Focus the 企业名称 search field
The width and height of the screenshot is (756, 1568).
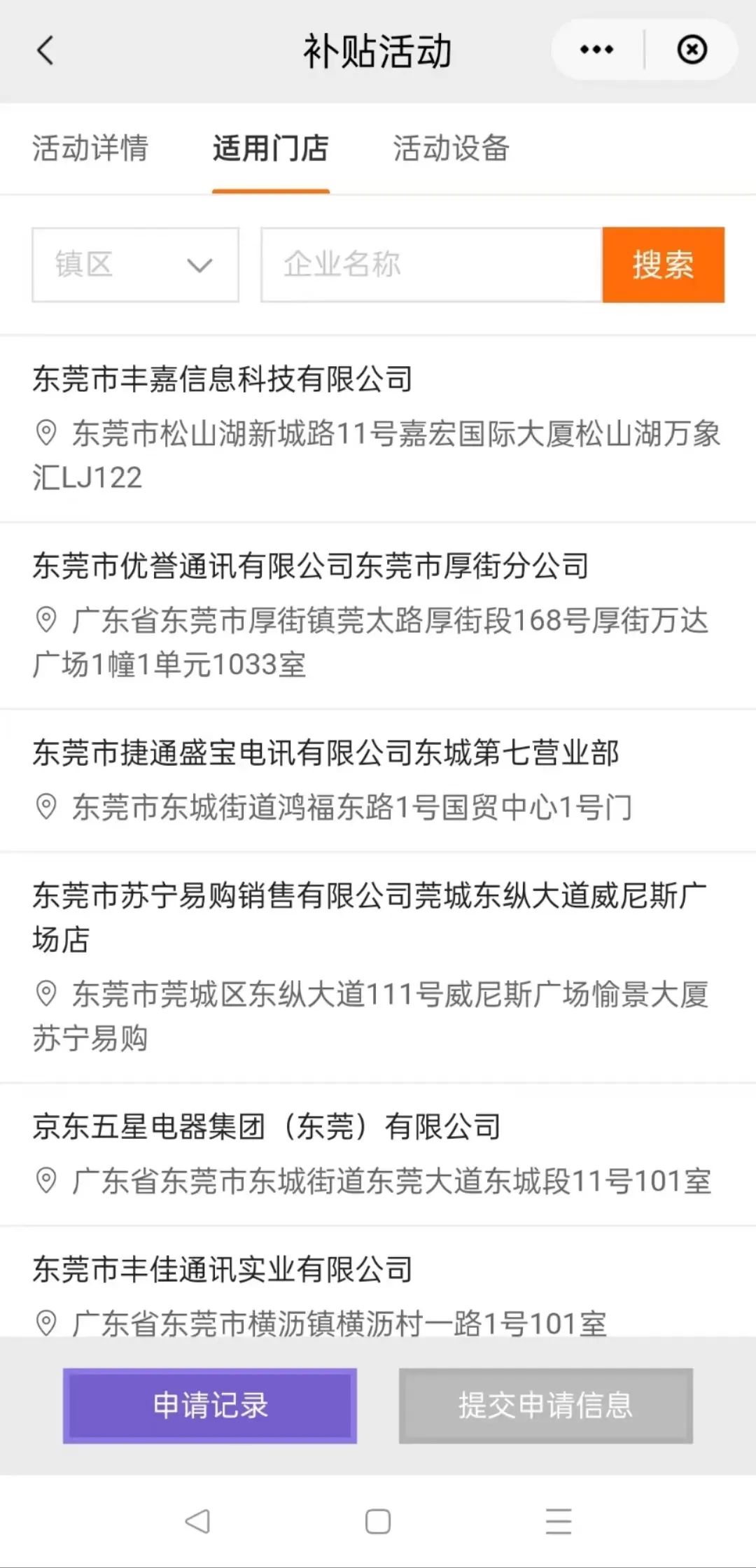click(x=430, y=265)
